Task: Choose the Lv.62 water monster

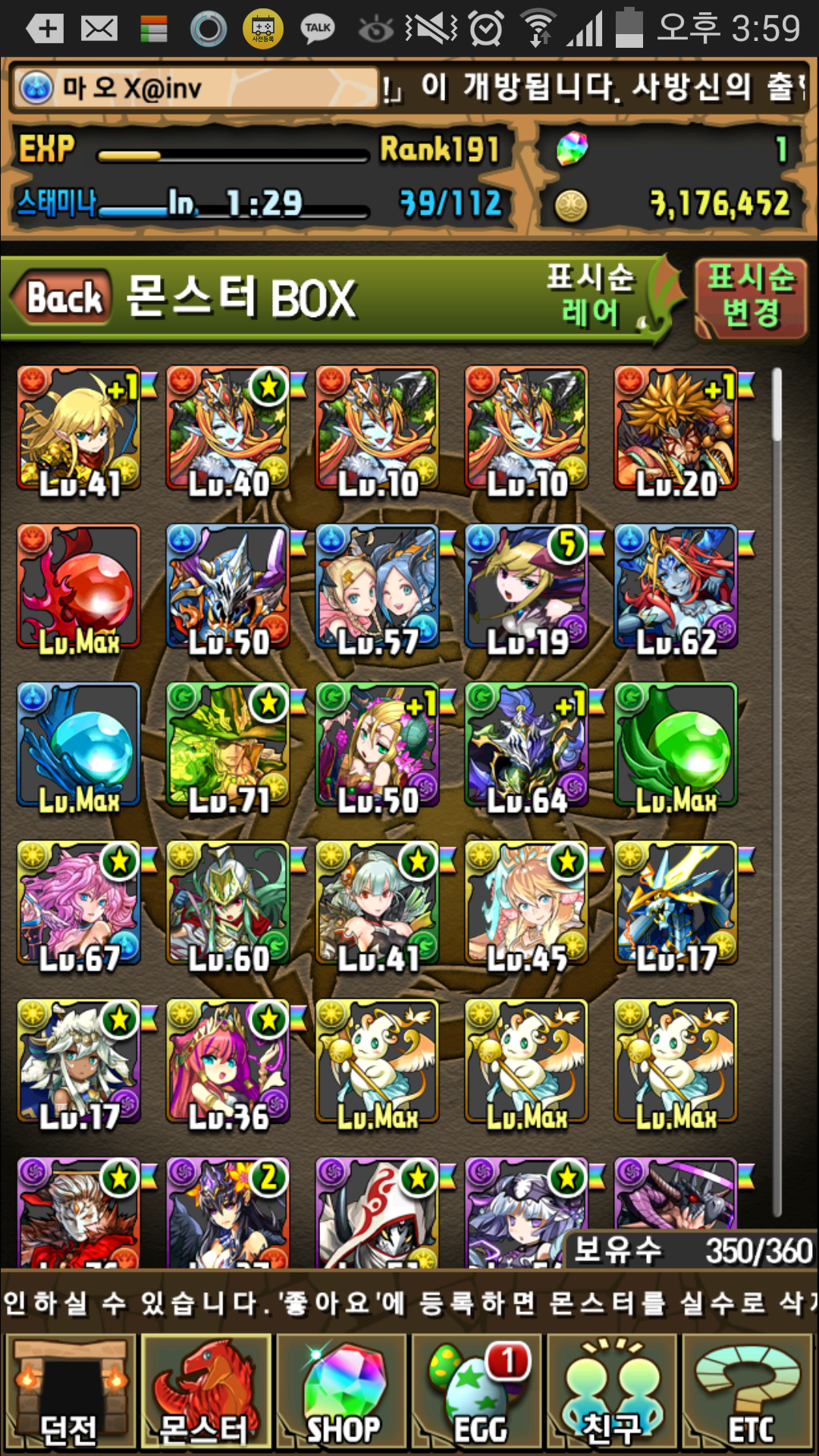Action: (x=676, y=587)
